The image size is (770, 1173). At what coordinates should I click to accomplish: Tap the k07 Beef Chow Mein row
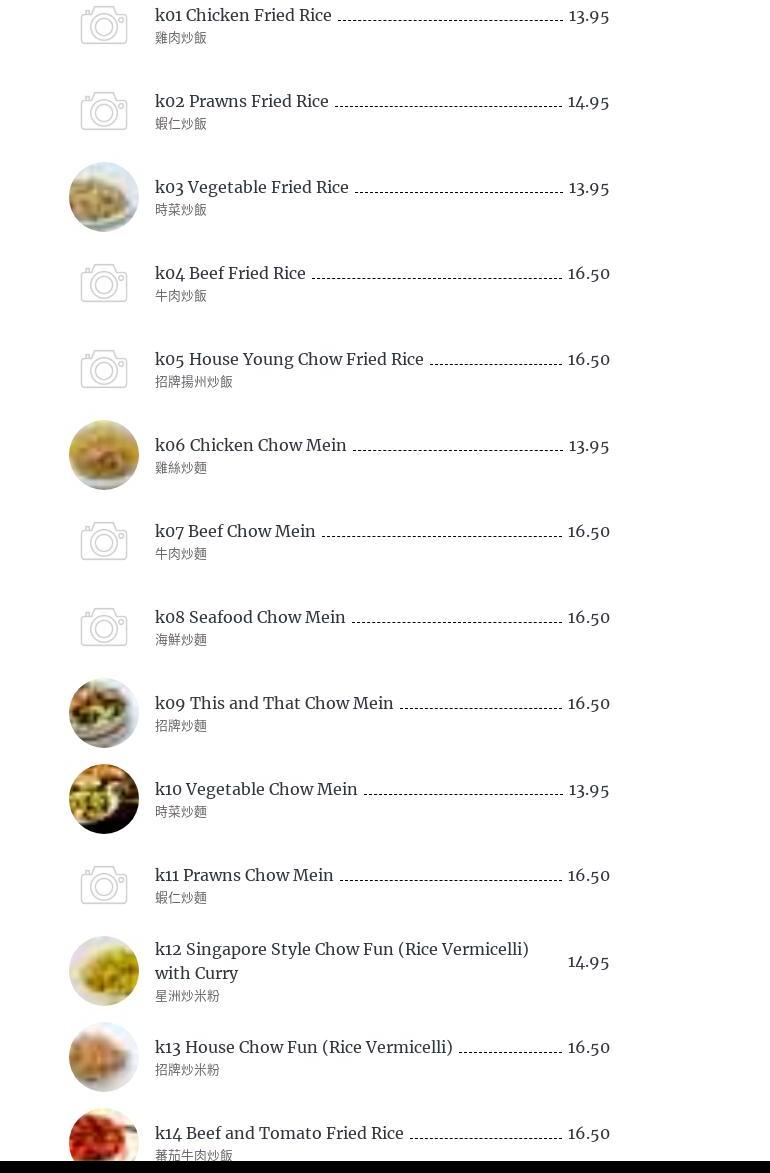pyautogui.click(x=235, y=532)
